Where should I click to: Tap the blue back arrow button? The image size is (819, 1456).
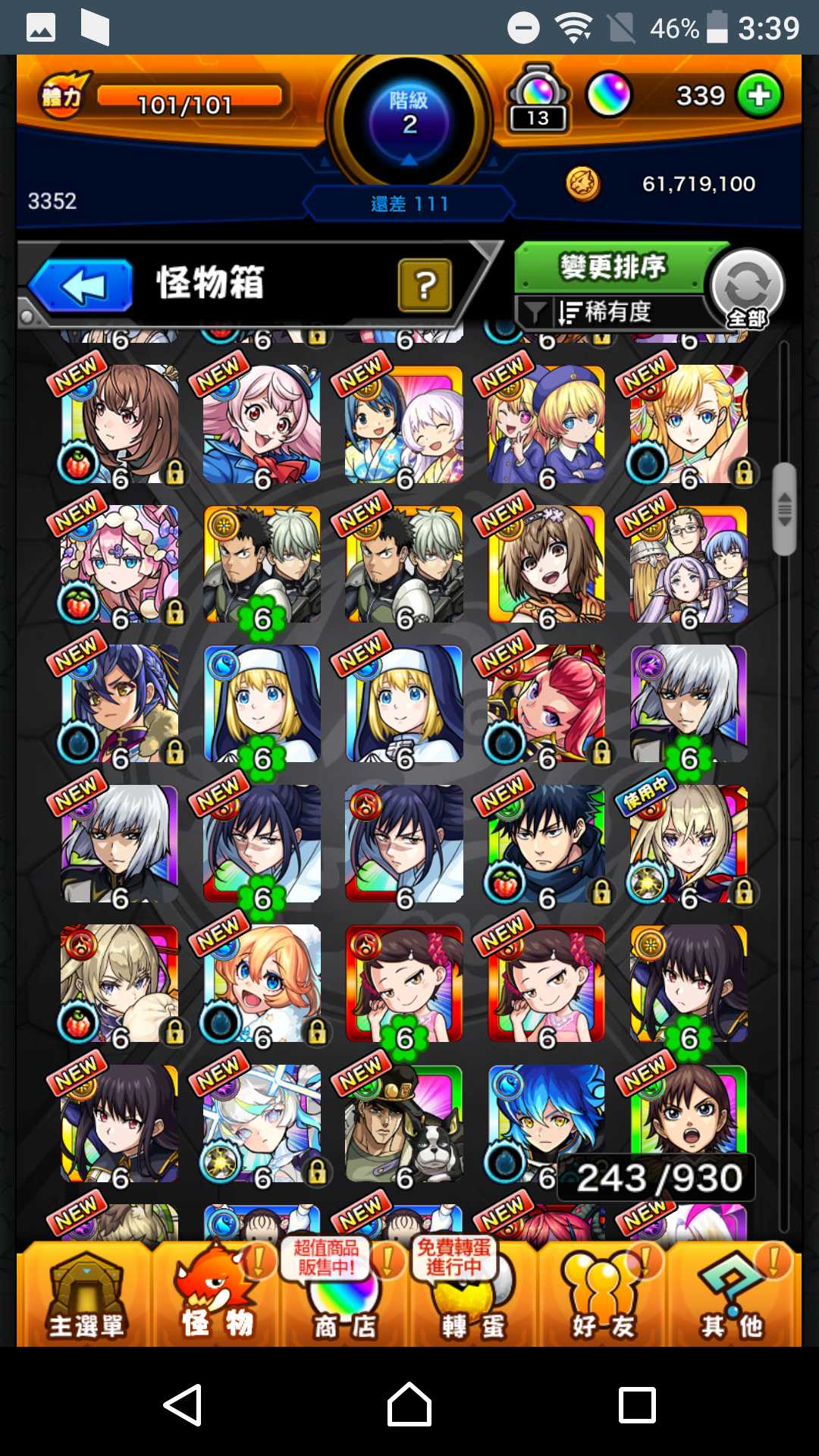point(81,286)
